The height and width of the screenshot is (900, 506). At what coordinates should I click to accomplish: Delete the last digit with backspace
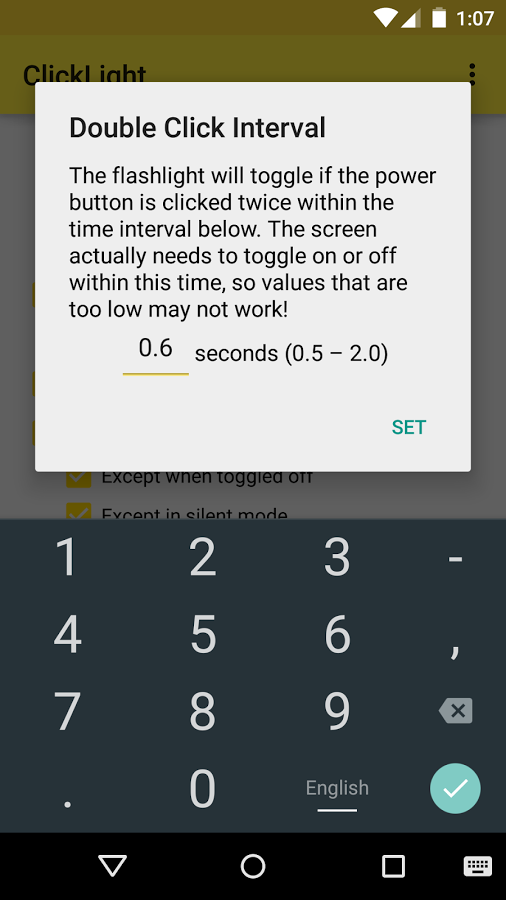[456, 711]
